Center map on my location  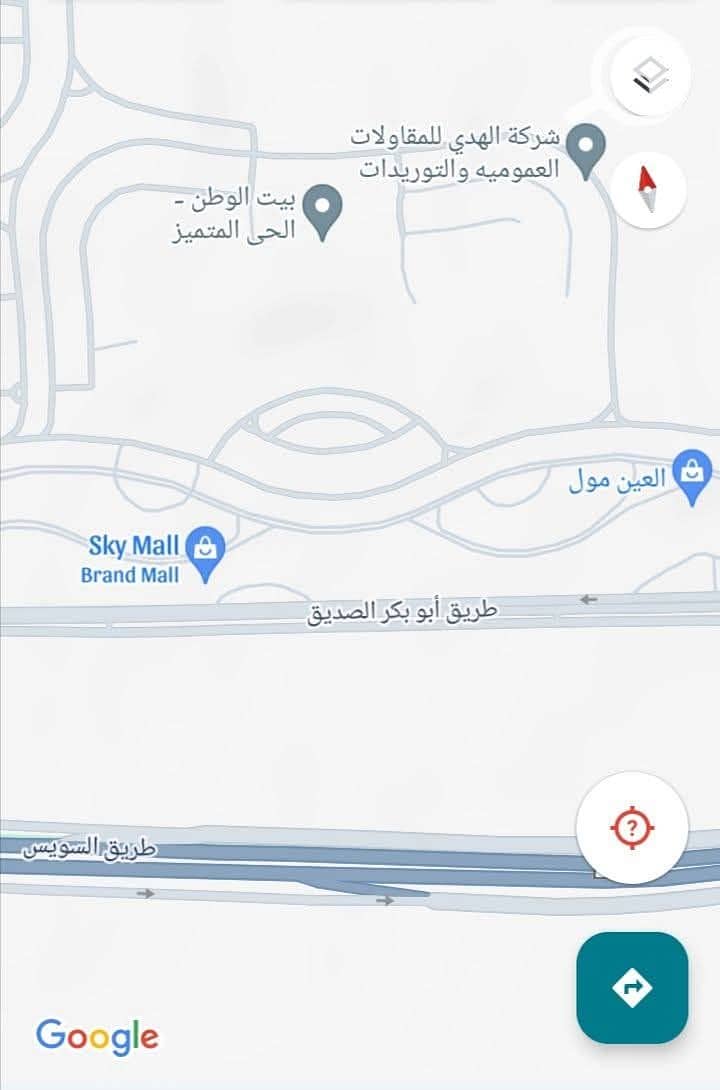pyautogui.click(x=631, y=827)
